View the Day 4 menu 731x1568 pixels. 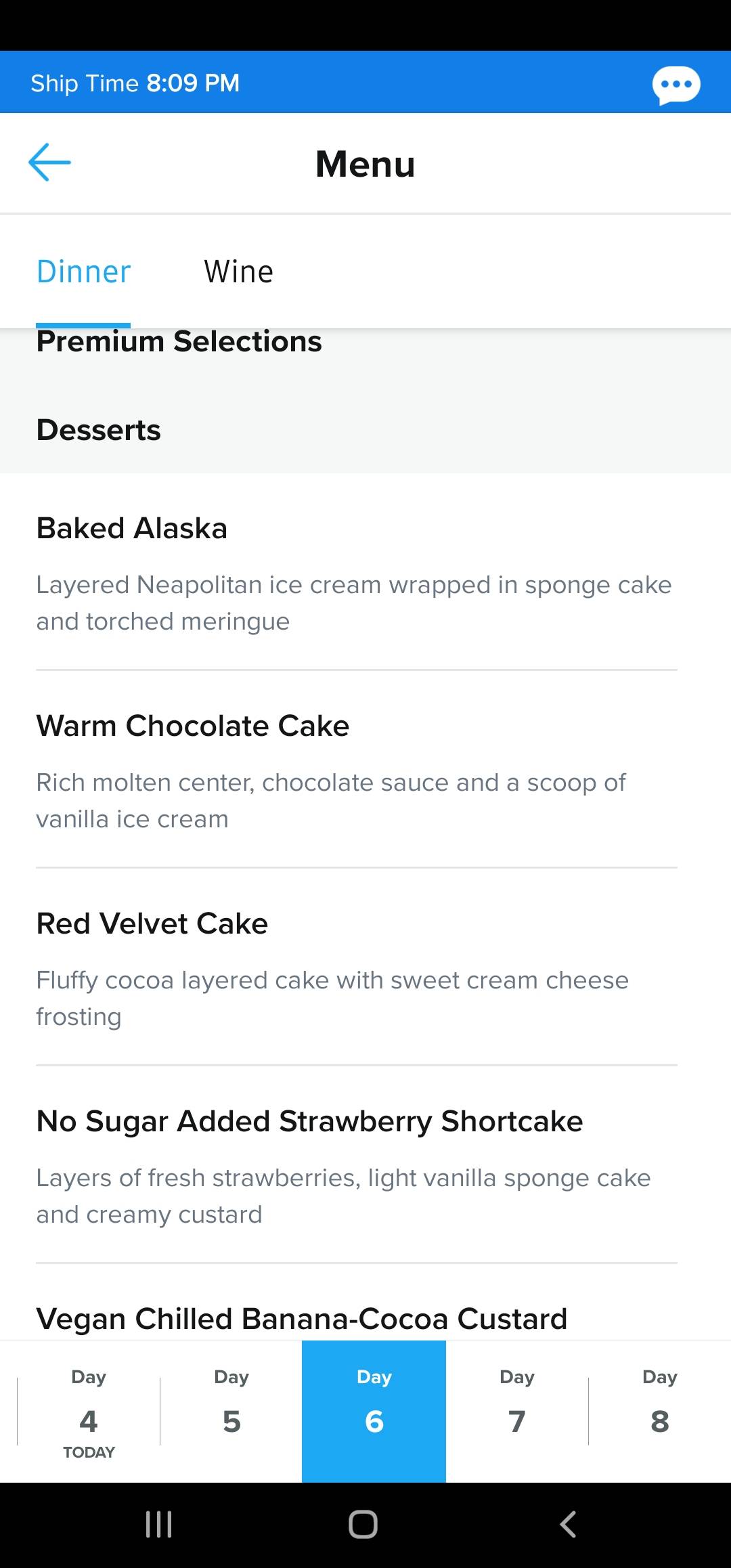pyautogui.click(x=89, y=1412)
